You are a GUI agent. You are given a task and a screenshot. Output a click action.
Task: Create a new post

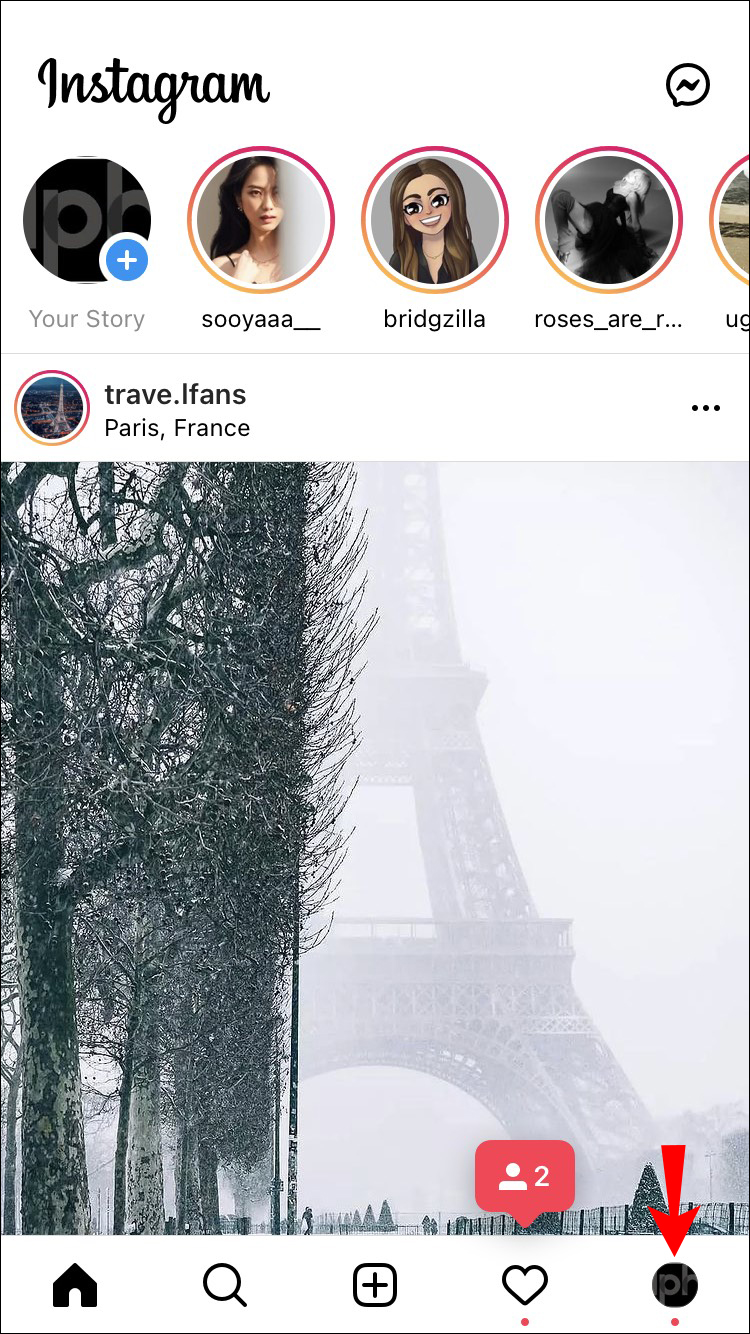tap(375, 1285)
